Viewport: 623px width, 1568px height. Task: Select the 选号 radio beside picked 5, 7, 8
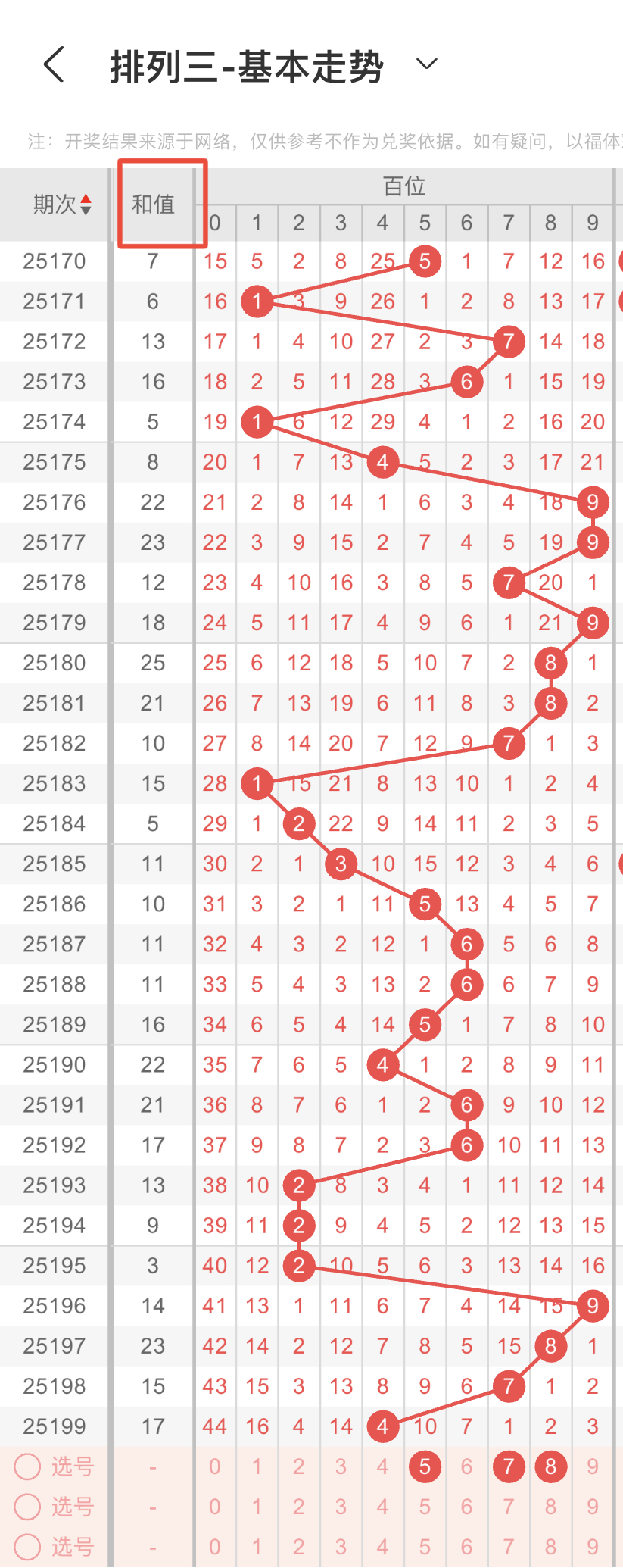point(28,1466)
